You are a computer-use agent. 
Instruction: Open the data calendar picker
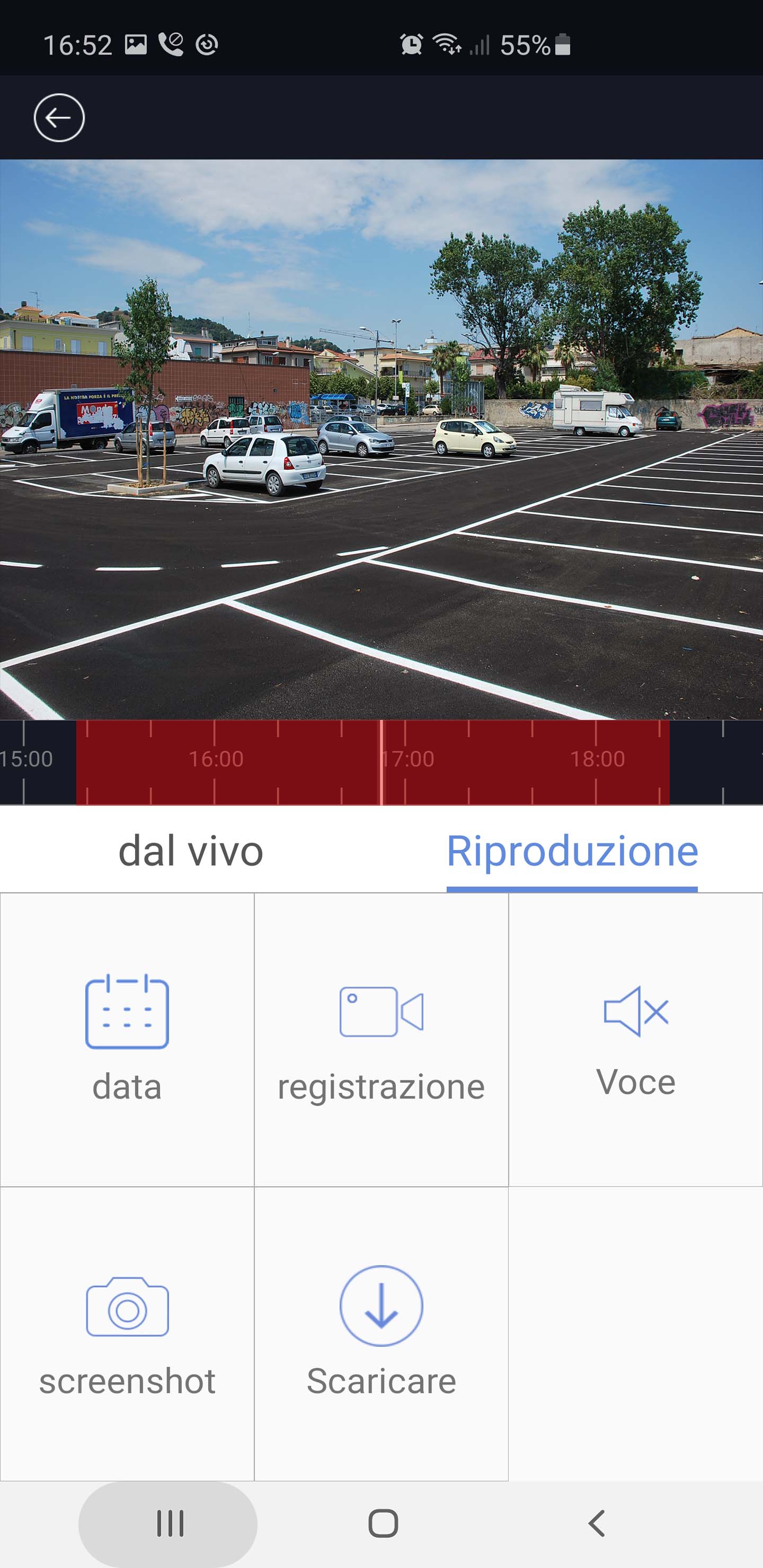click(x=127, y=1038)
